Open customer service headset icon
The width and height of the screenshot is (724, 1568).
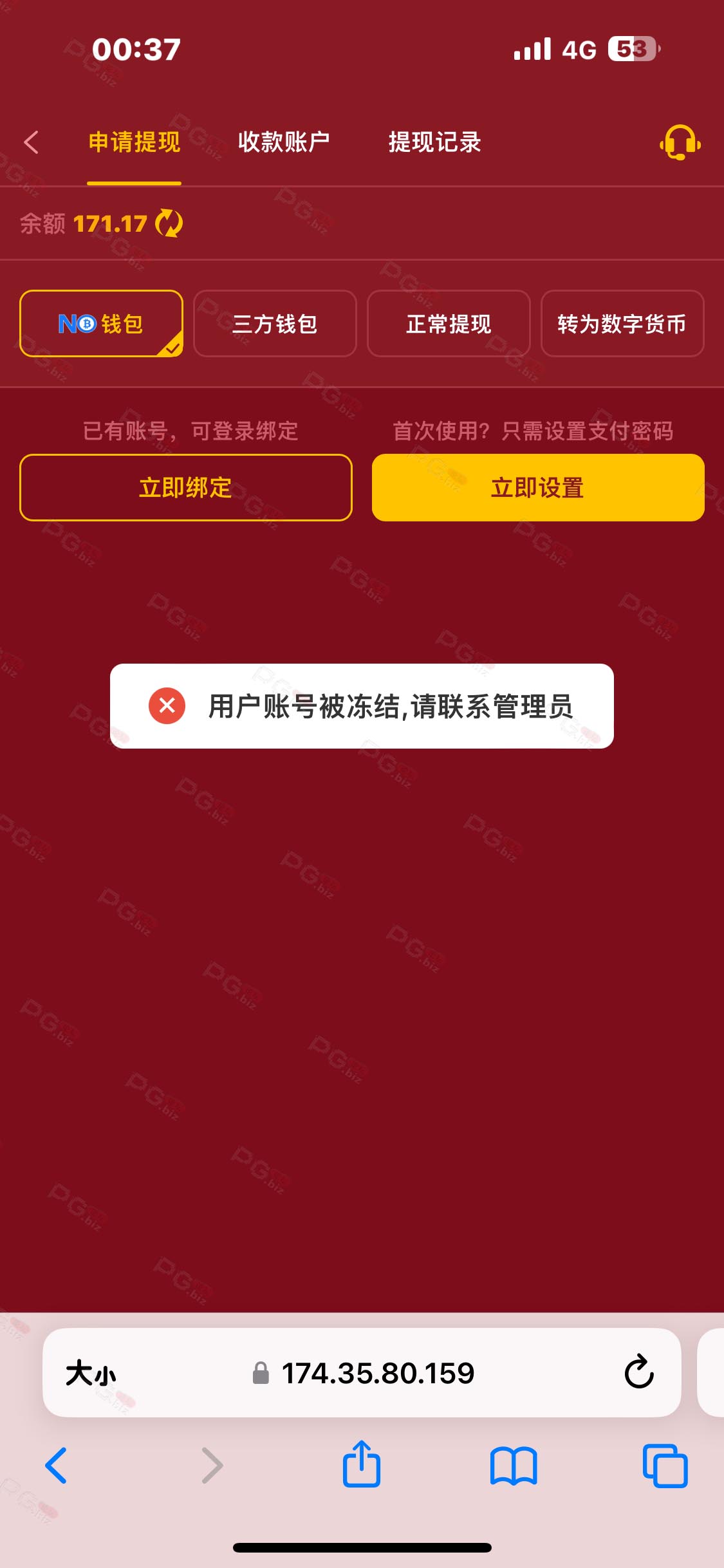pos(680,142)
